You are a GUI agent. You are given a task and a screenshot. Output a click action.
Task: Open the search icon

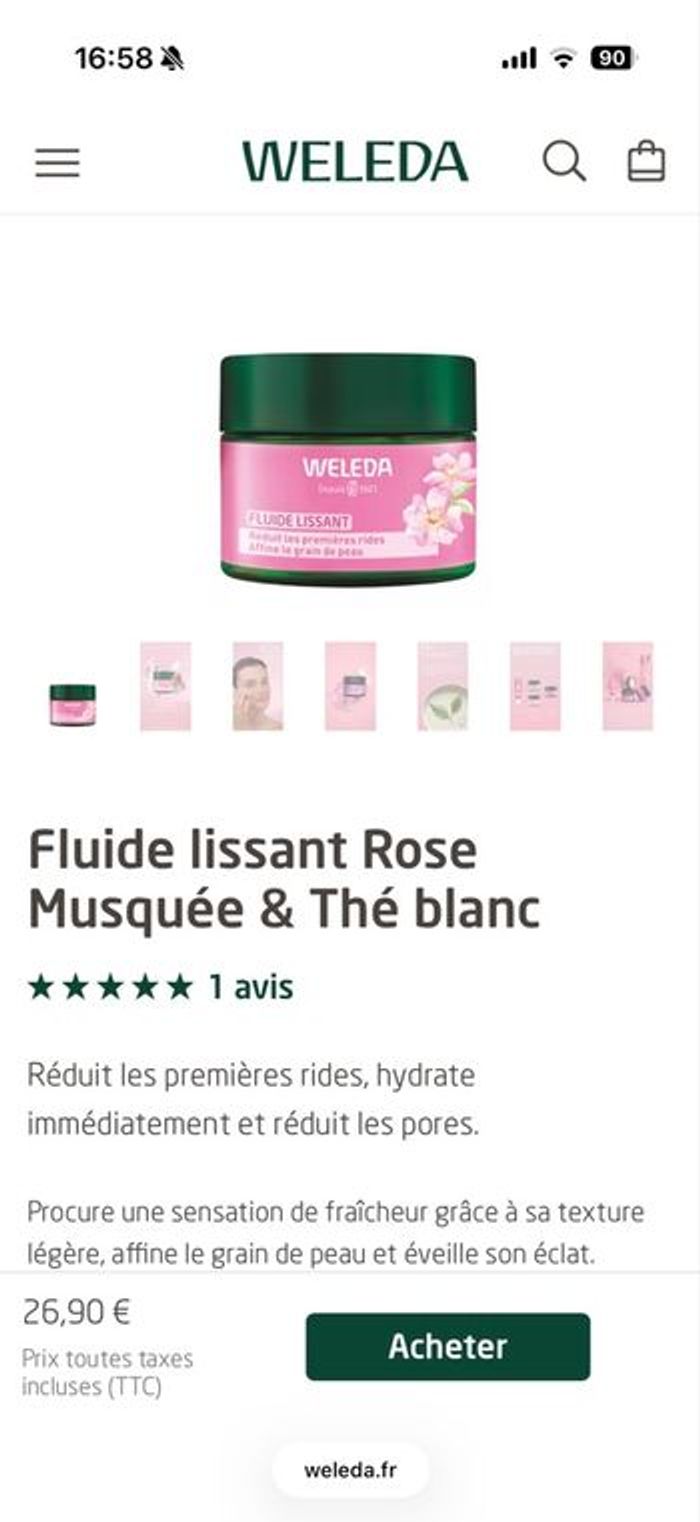click(564, 161)
